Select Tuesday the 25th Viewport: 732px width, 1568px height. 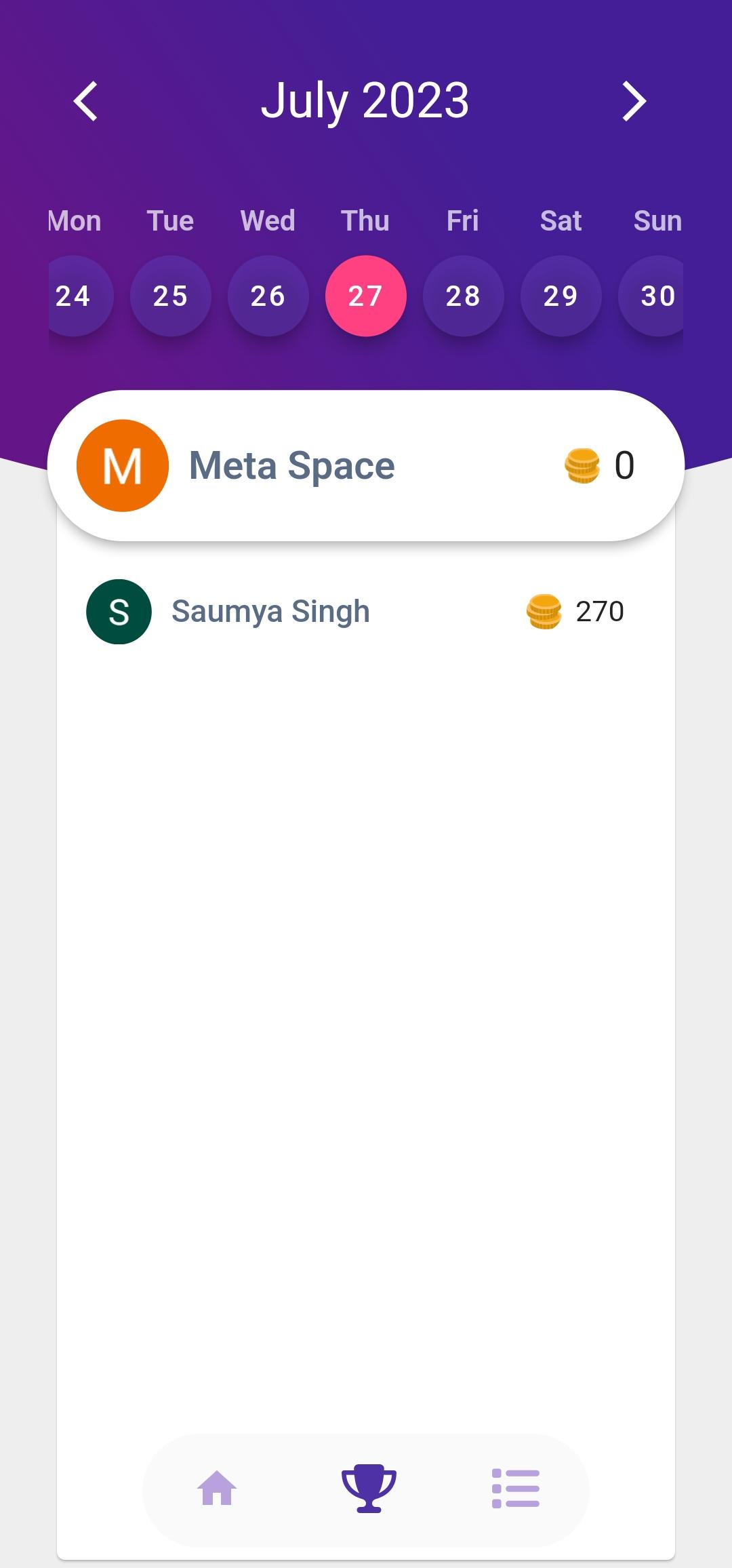point(171,296)
